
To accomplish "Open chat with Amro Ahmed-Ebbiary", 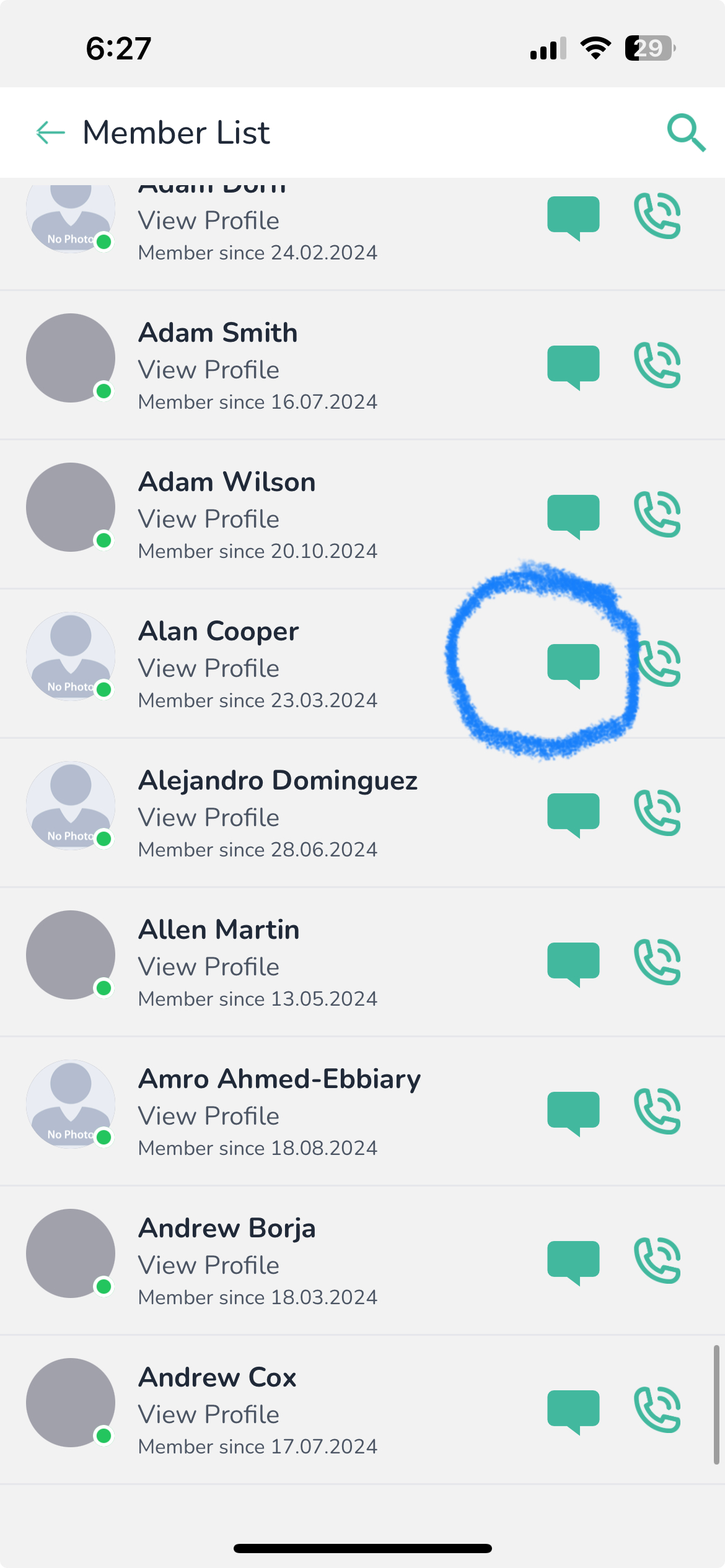I will coord(573,1112).
